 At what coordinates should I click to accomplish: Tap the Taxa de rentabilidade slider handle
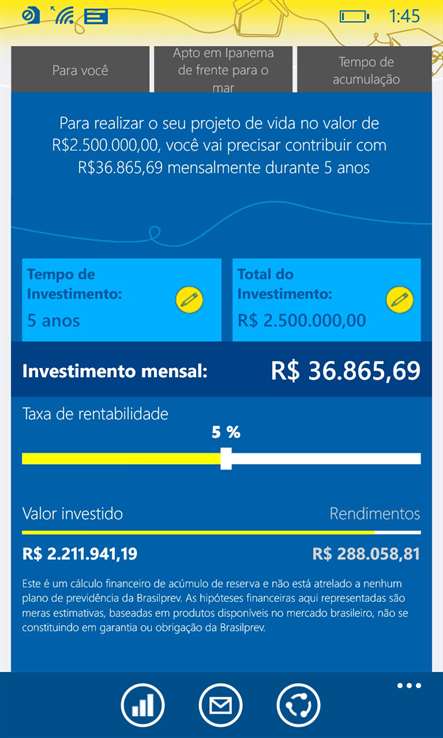coord(226,458)
